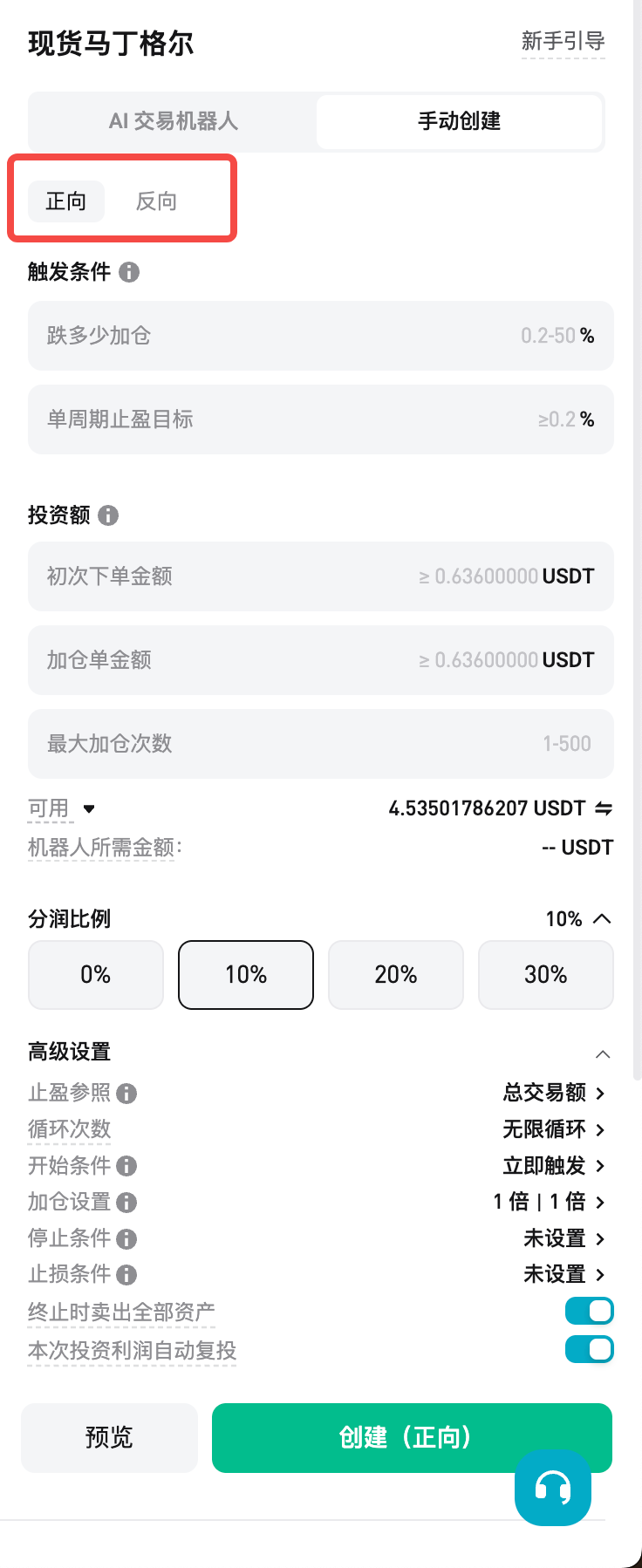Screen dimensions: 642x1568
Task: Open customer support via headset icon
Action: pos(553,1489)
